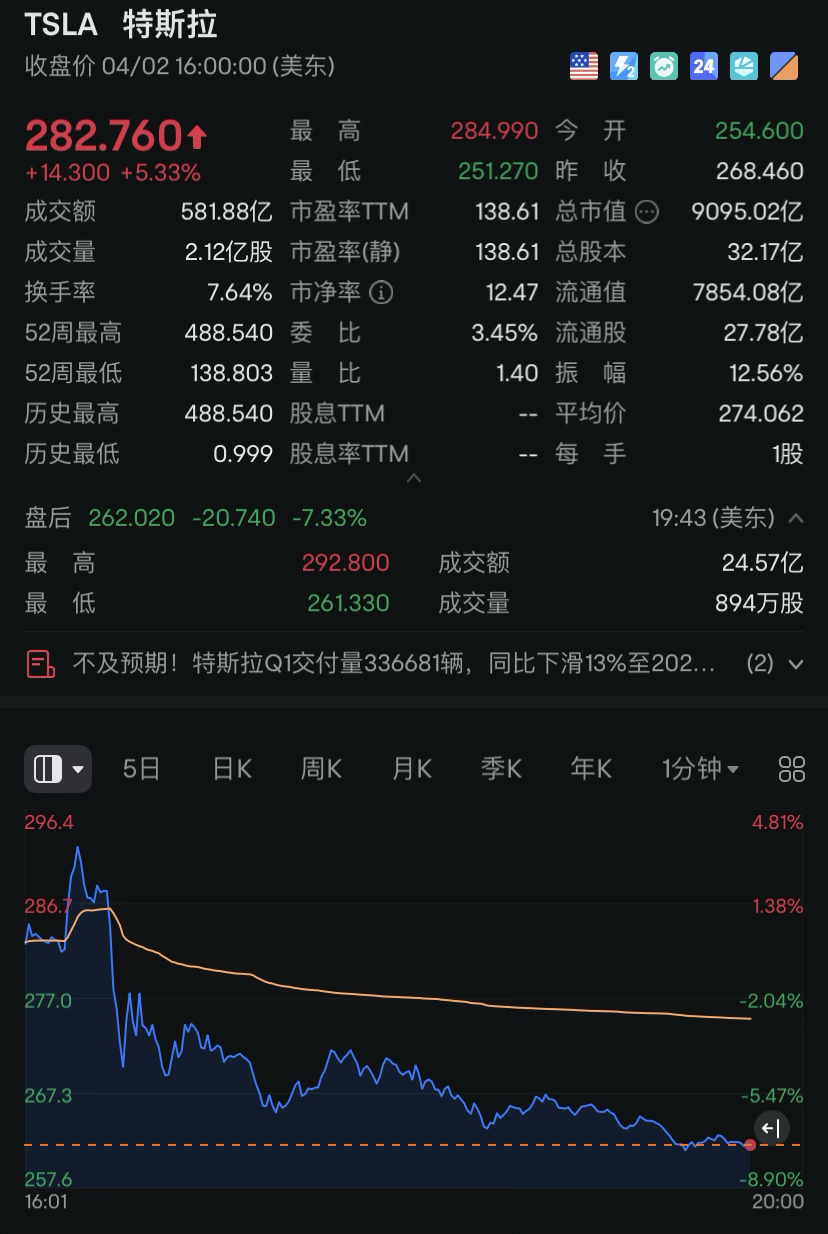828x1234 pixels.
Task: Open the chart type selector dropdown
Action: (x=58, y=768)
